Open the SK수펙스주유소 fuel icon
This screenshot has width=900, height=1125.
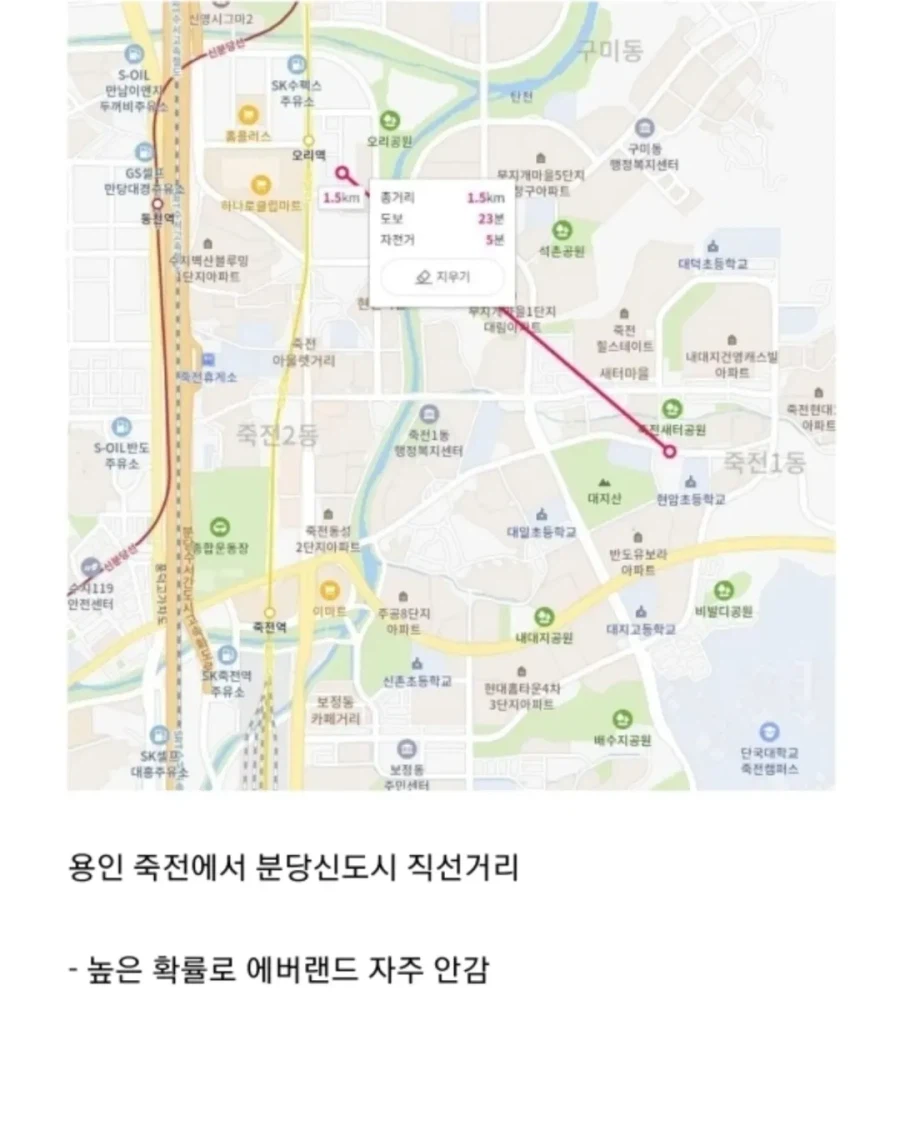tap(296, 64)
